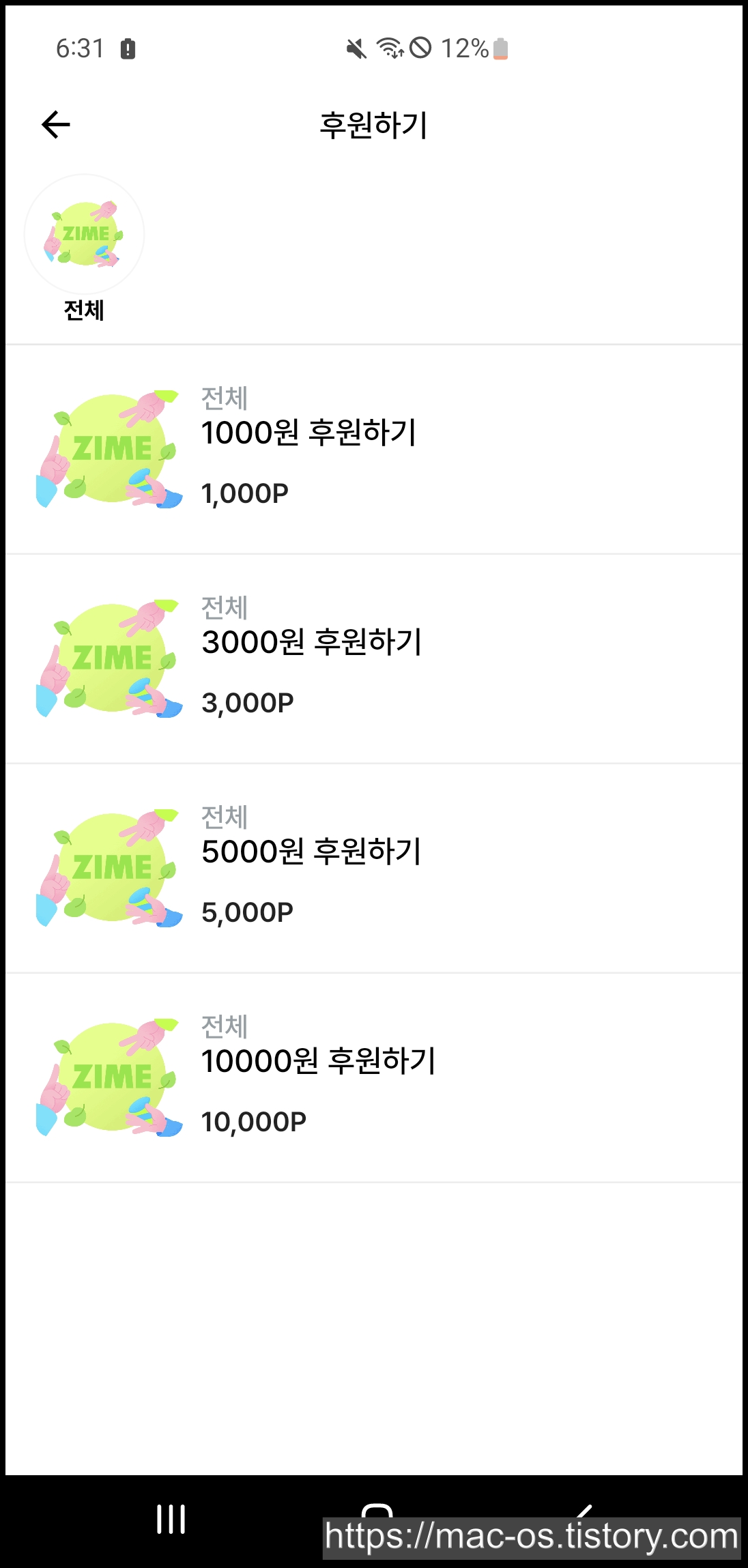Open the system recent apps view

pyautogui.click(x=171, y=1519)
